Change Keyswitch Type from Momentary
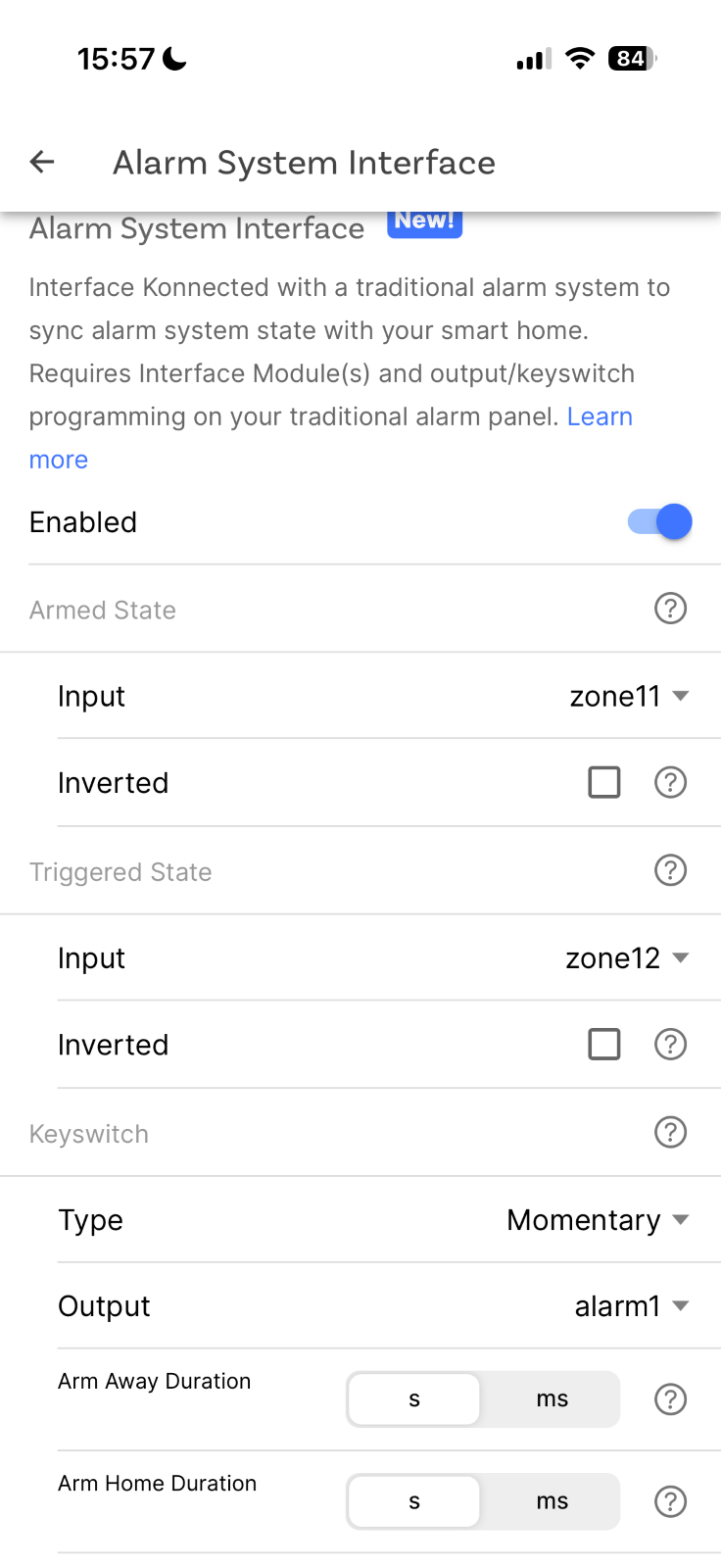 [x=598, y=1220]
